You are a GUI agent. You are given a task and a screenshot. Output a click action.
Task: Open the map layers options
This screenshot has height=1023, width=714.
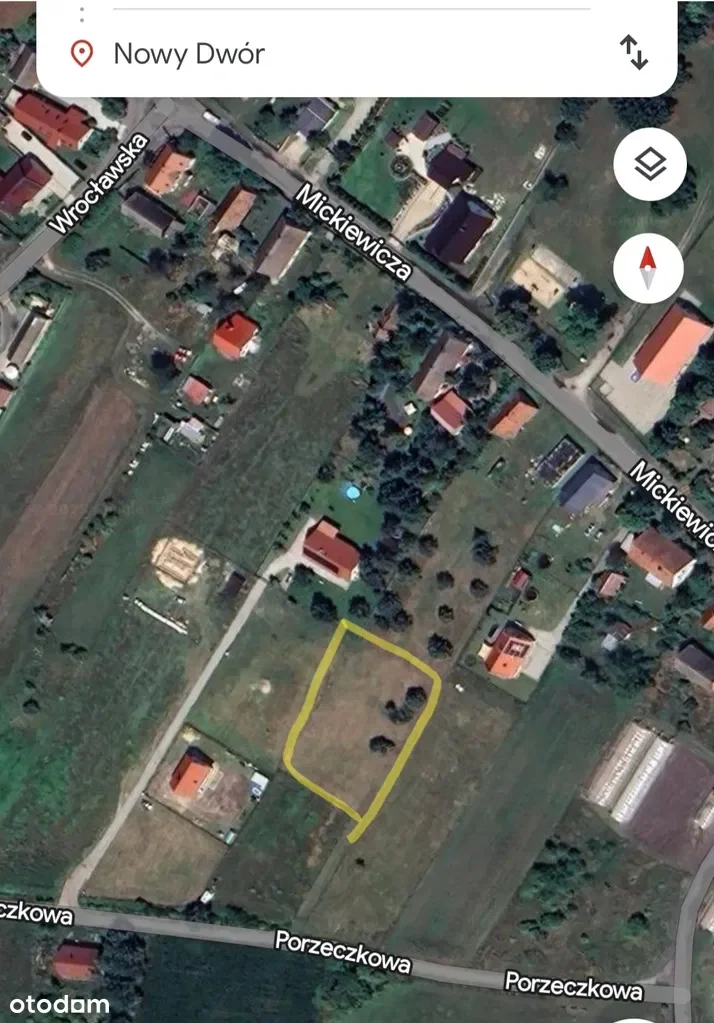(649, 165)
